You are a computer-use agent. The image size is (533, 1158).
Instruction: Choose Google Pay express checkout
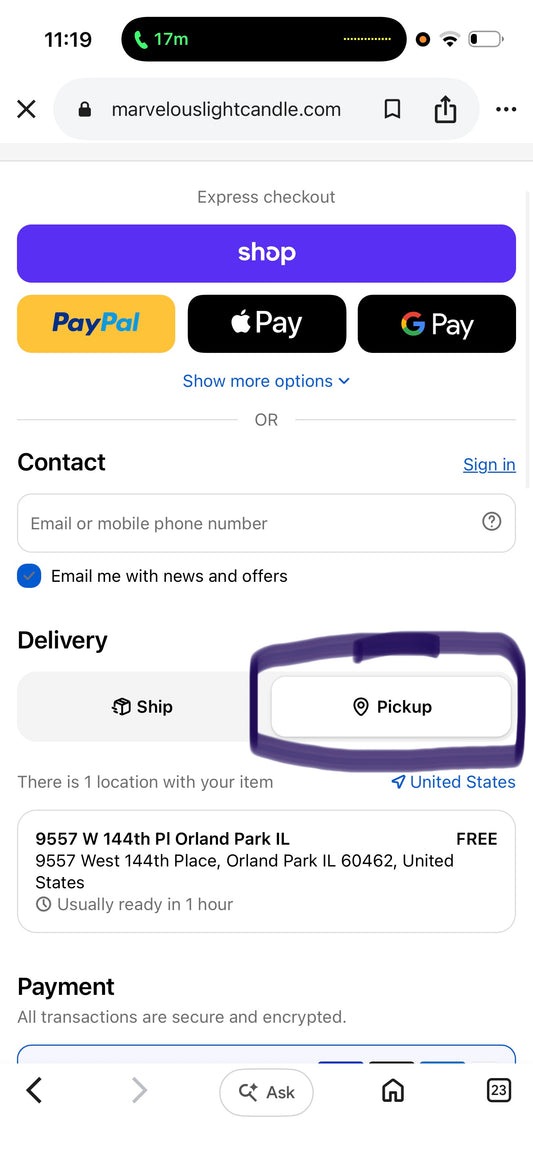(x=437, y=323)
